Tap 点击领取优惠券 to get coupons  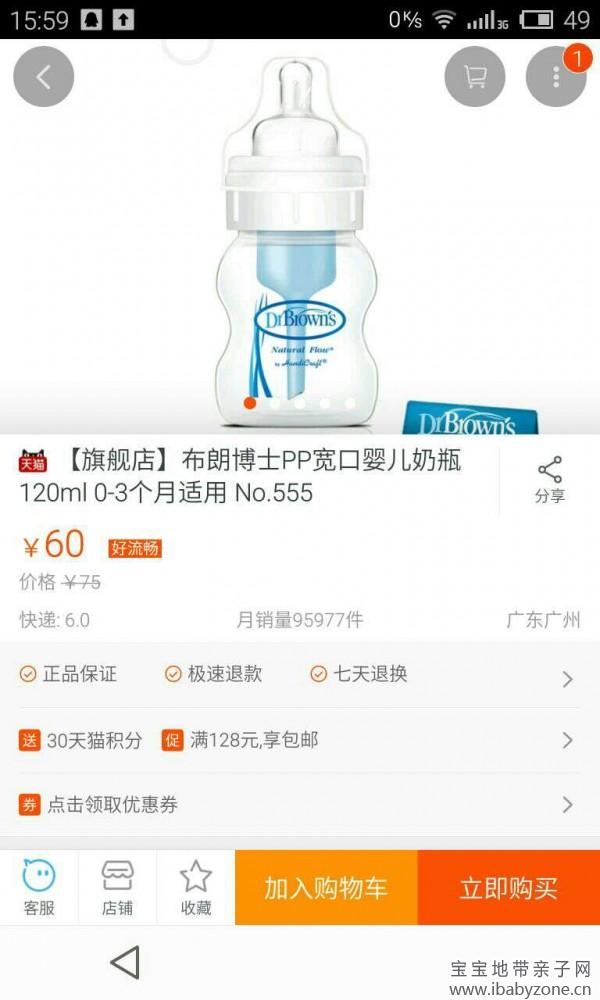[300, 805]
